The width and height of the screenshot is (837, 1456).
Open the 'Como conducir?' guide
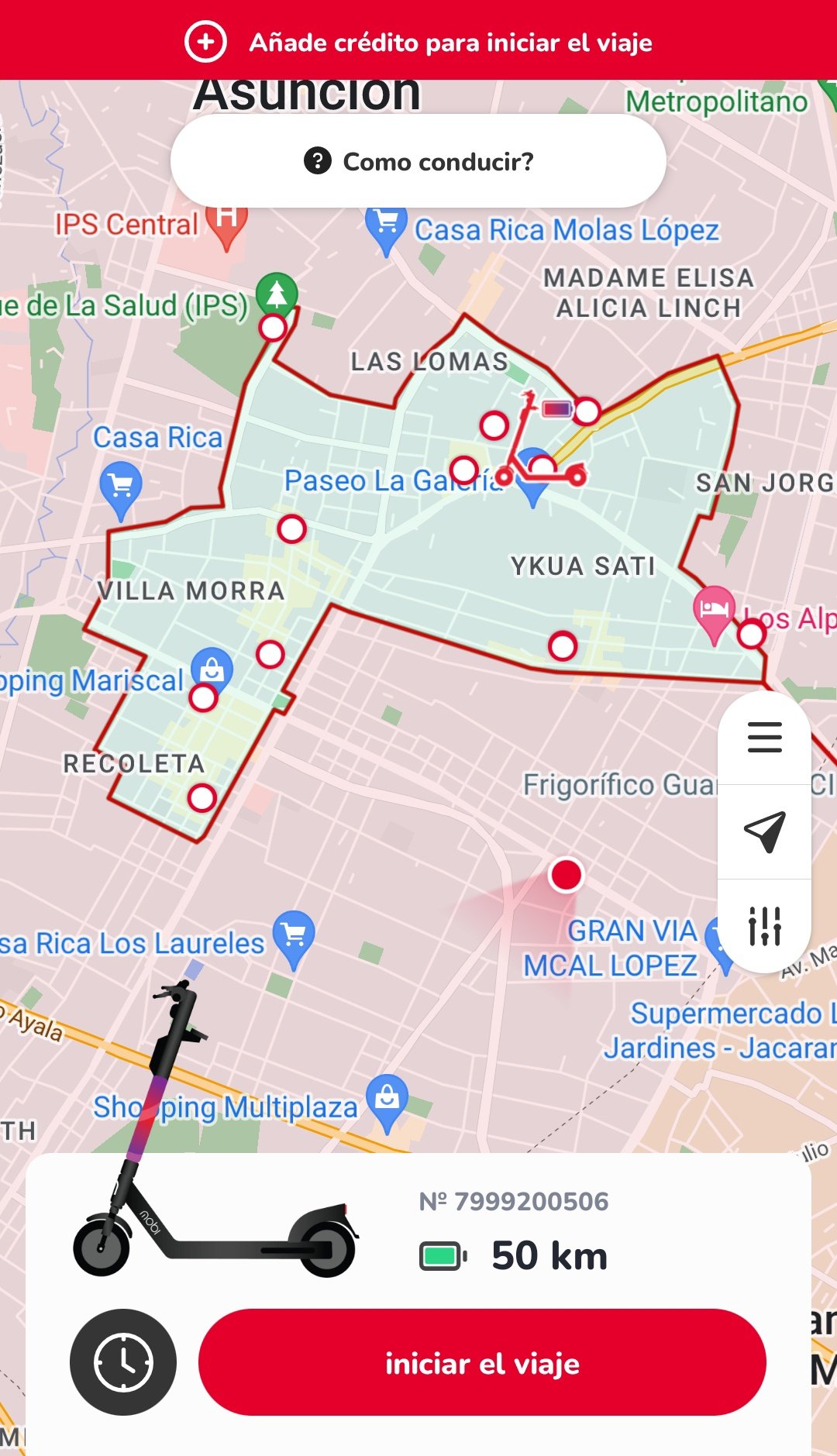tap(418, 161)
